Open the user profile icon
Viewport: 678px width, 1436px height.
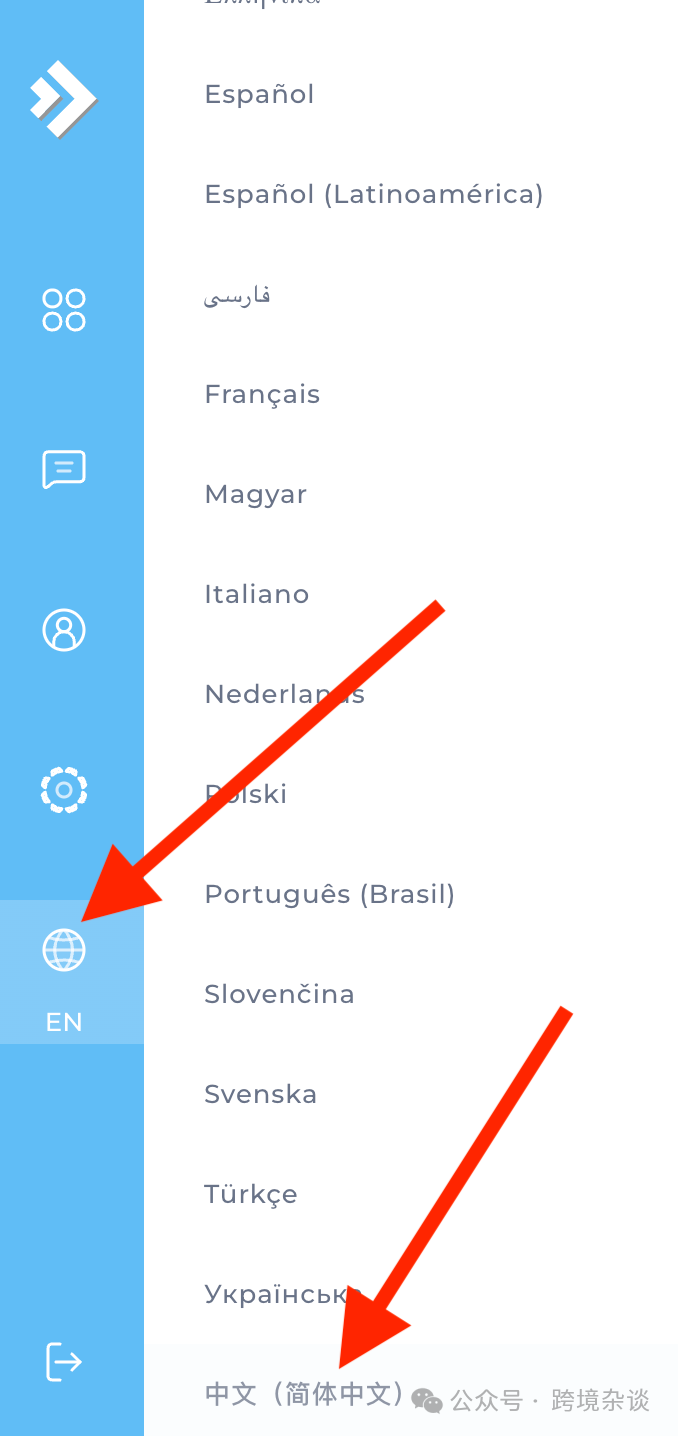[x=64, y=630]
